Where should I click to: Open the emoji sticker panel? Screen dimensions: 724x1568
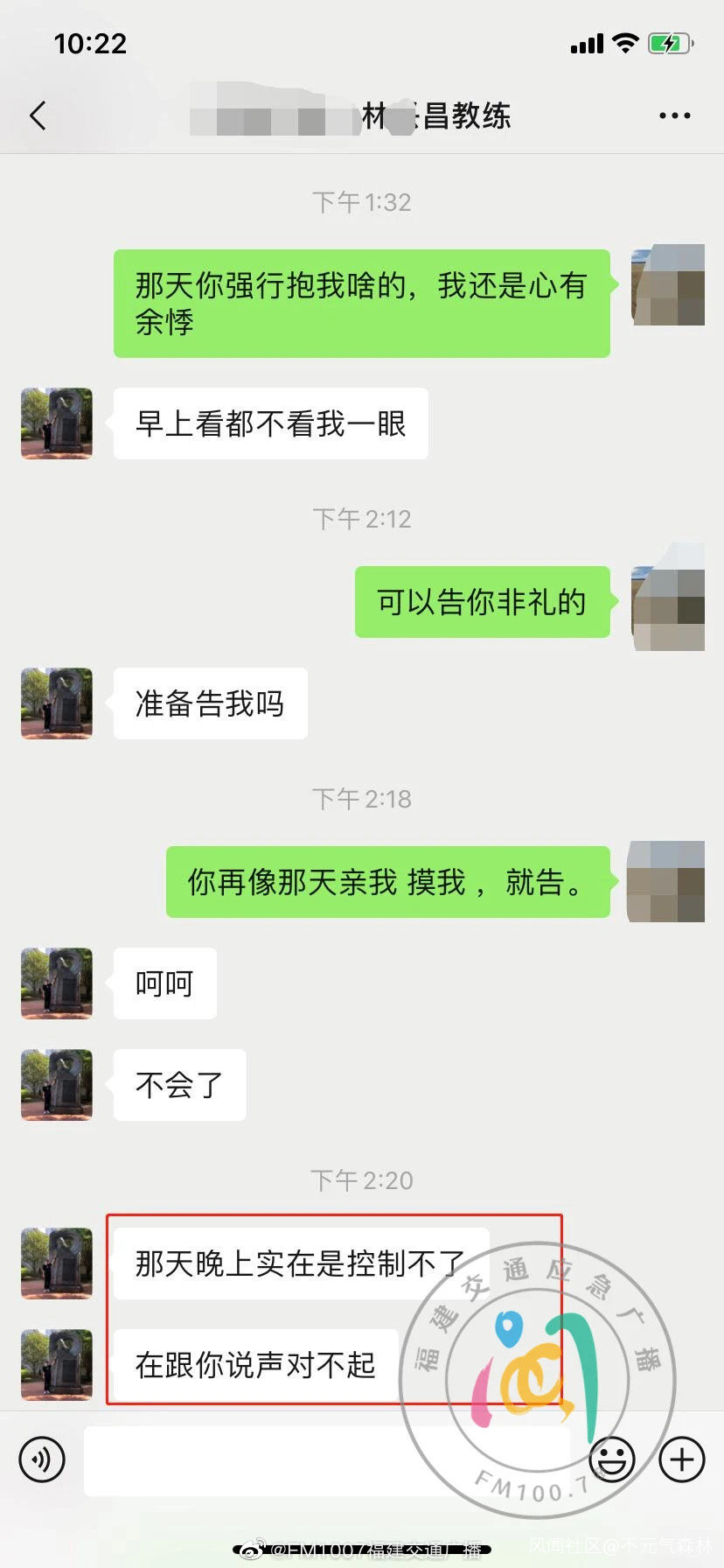tap(611, 1459)
